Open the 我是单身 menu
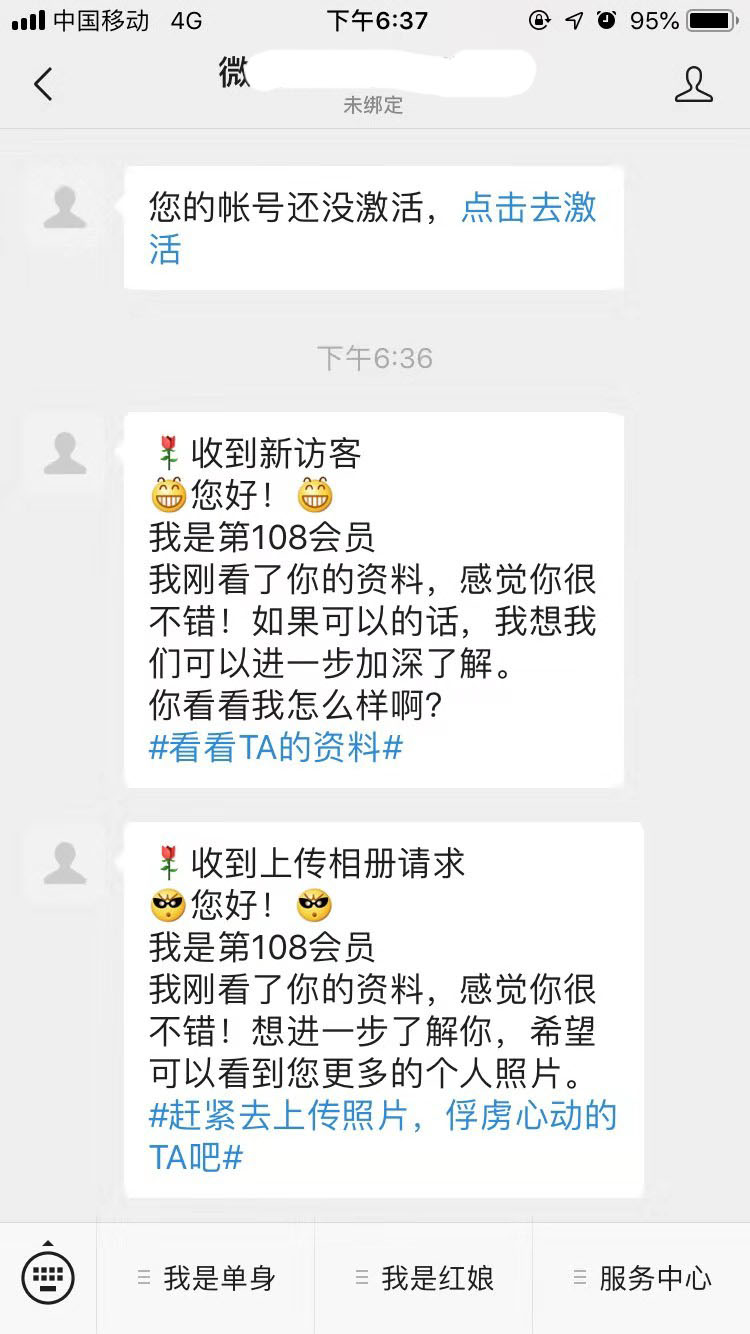The height and width of the screenshot is (1334, 750). 206,1278
